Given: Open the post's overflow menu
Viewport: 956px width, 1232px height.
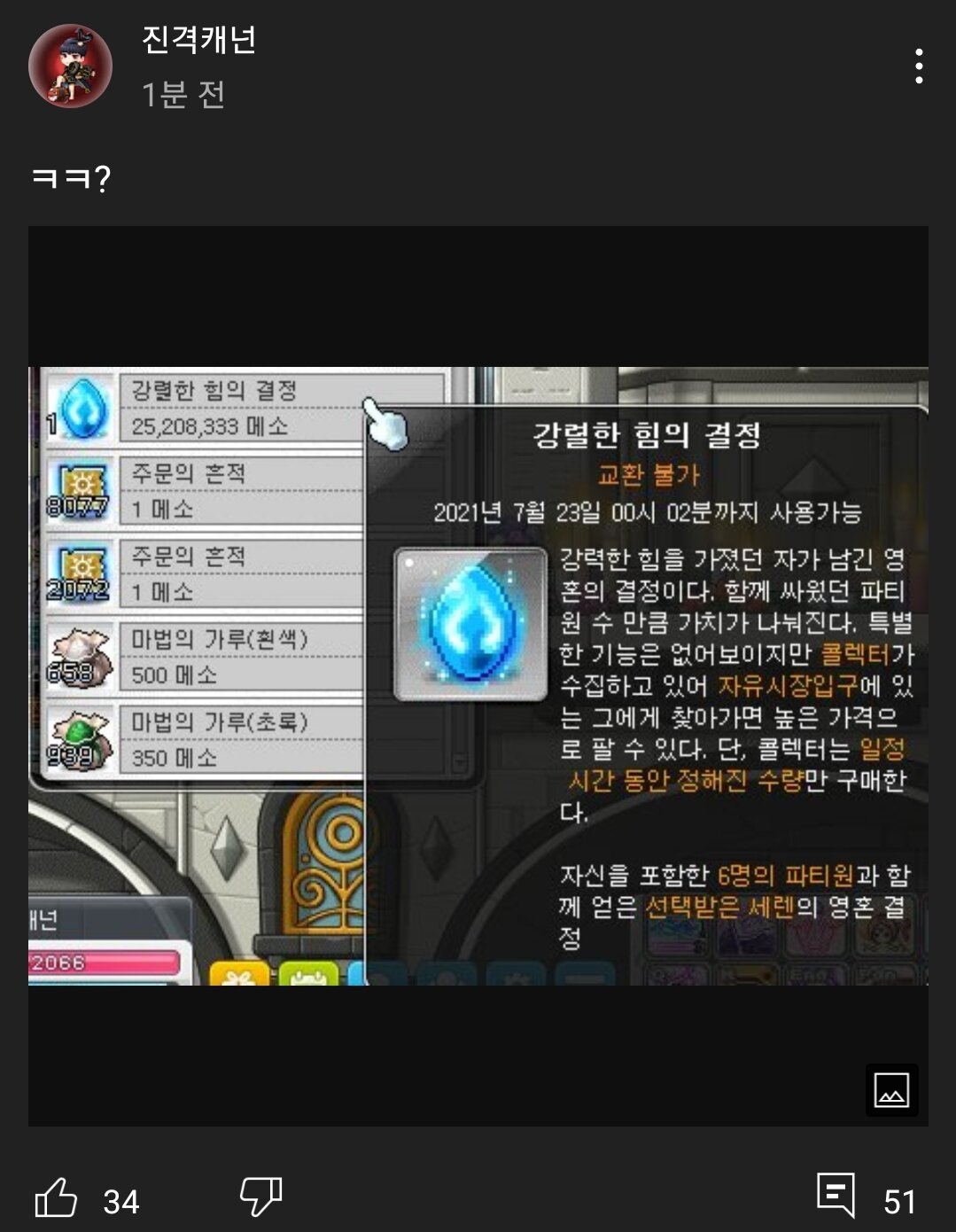Looking at the screenshot, I should point(919,66).
